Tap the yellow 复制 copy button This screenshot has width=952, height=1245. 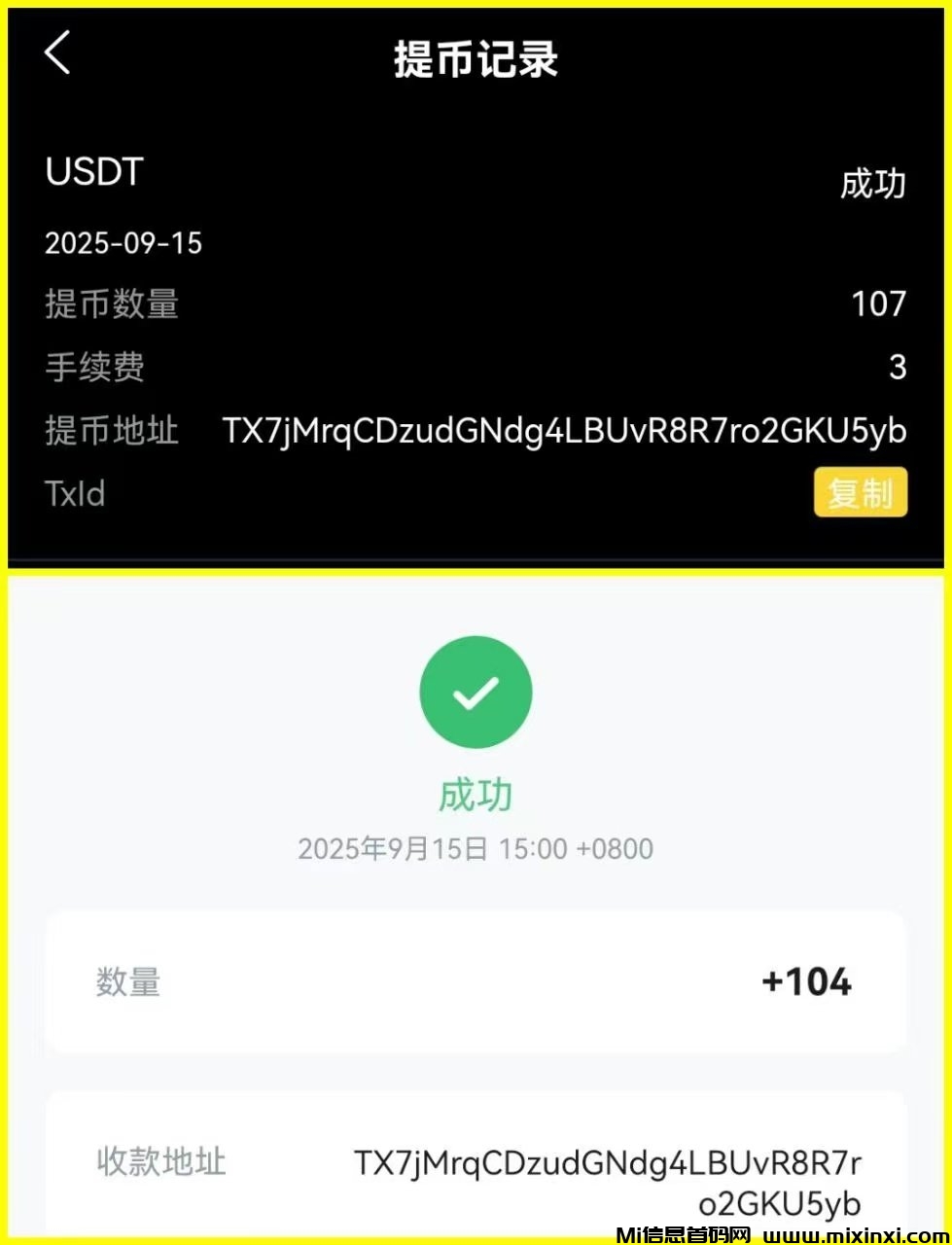[x=860, y=493]
